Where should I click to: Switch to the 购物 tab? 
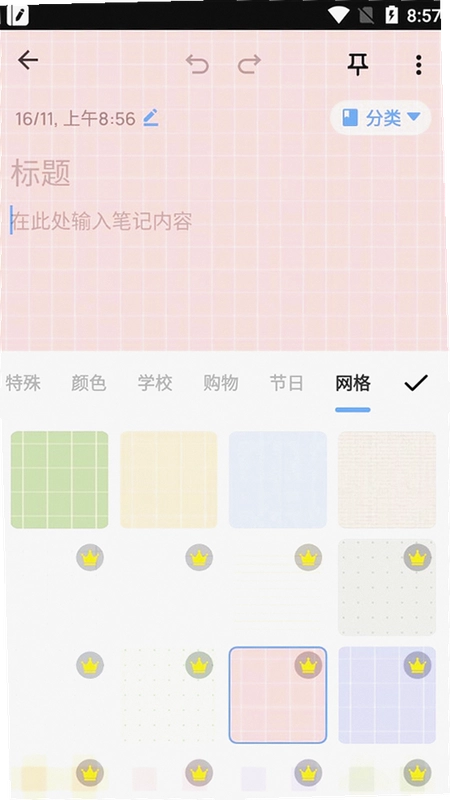tap(221, 383)
